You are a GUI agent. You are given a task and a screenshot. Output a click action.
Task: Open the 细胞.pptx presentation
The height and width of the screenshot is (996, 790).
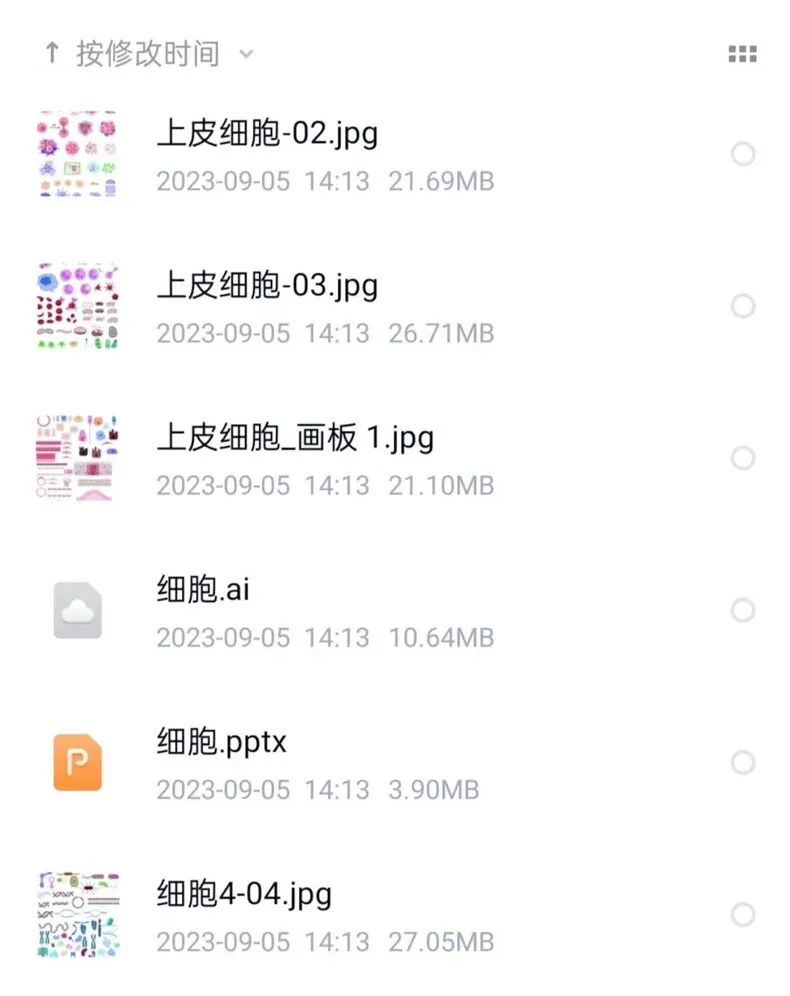[221, 743]
